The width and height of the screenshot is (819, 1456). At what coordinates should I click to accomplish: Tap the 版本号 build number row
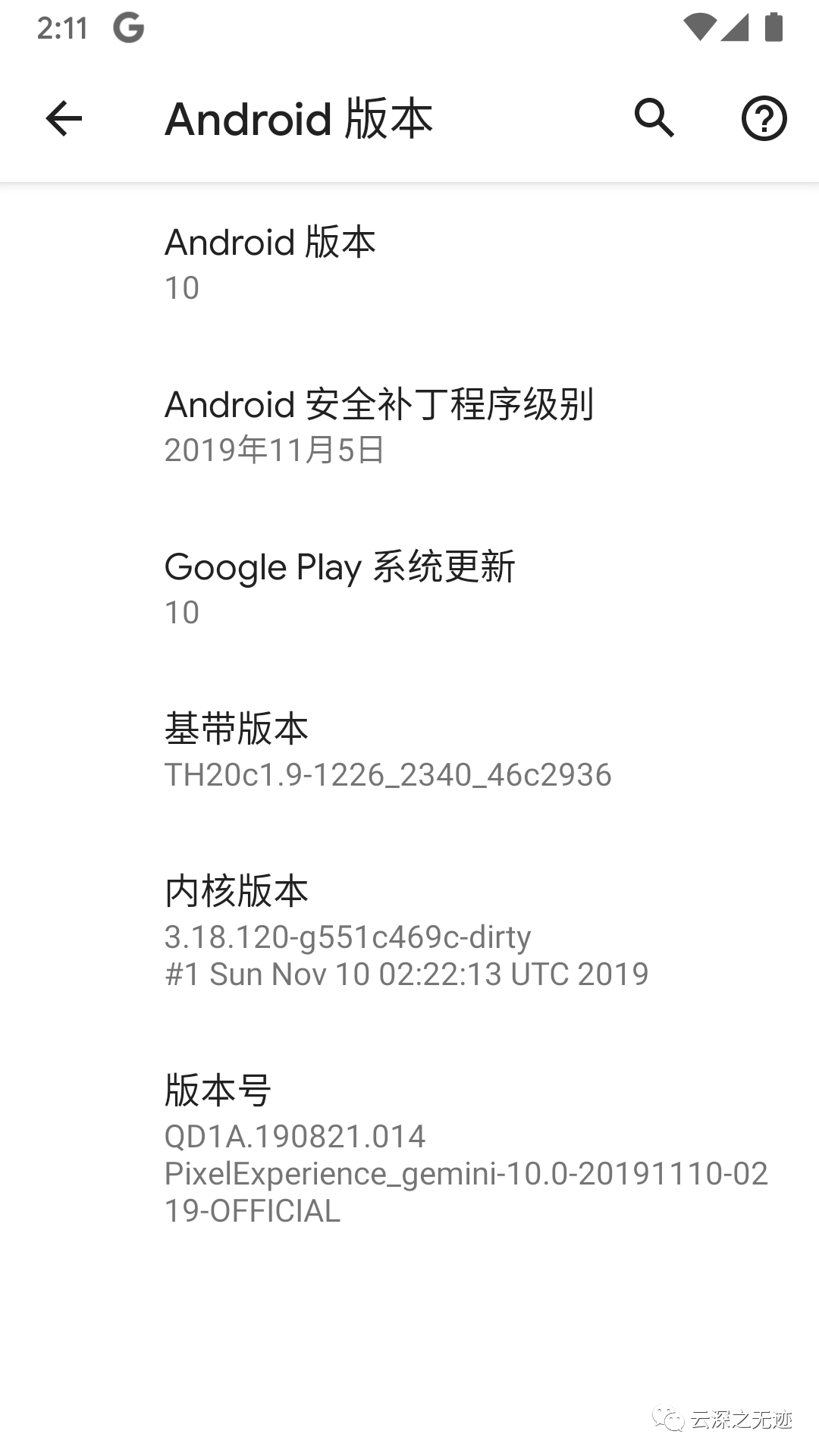409,1148
